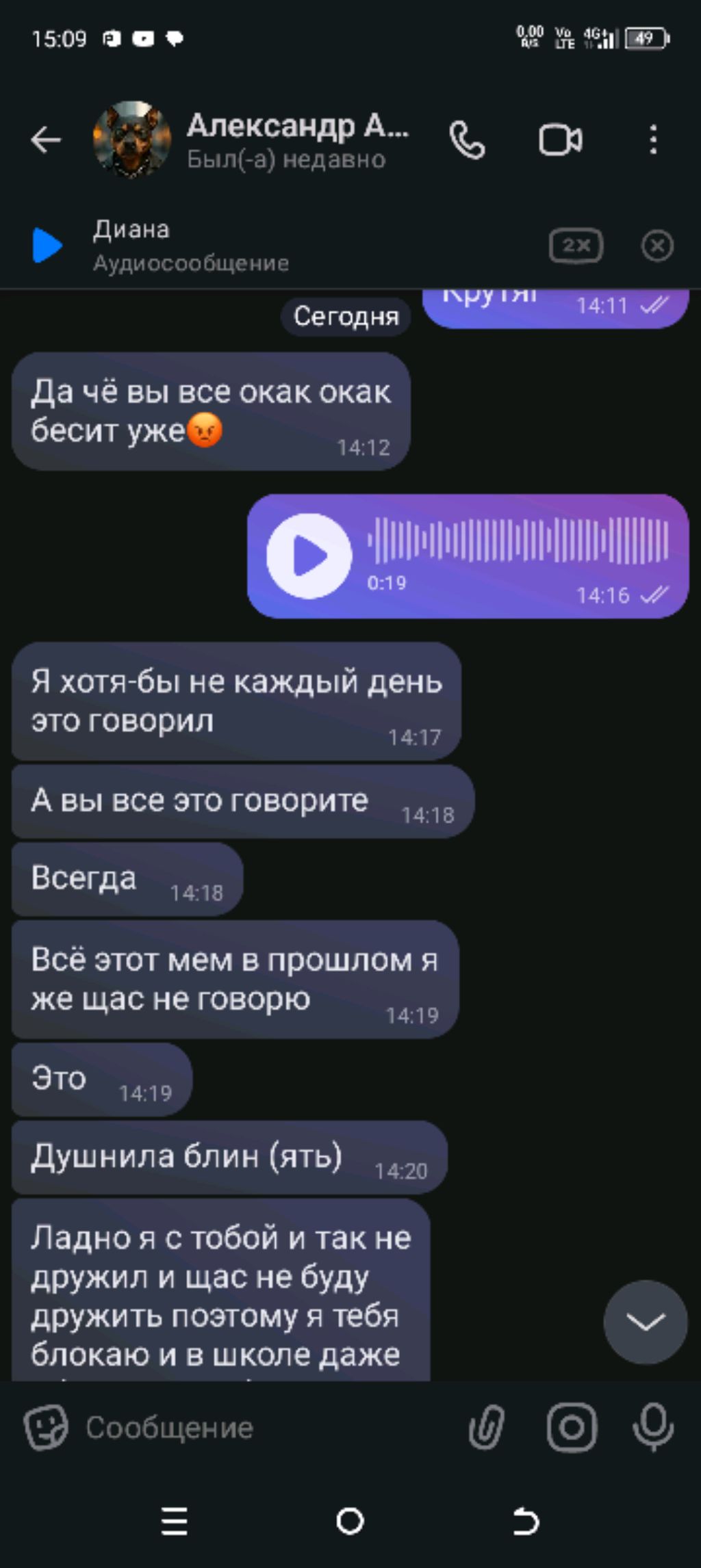
Task: Open the sticker and emoji picker
Action: (x=46, y=1427)
